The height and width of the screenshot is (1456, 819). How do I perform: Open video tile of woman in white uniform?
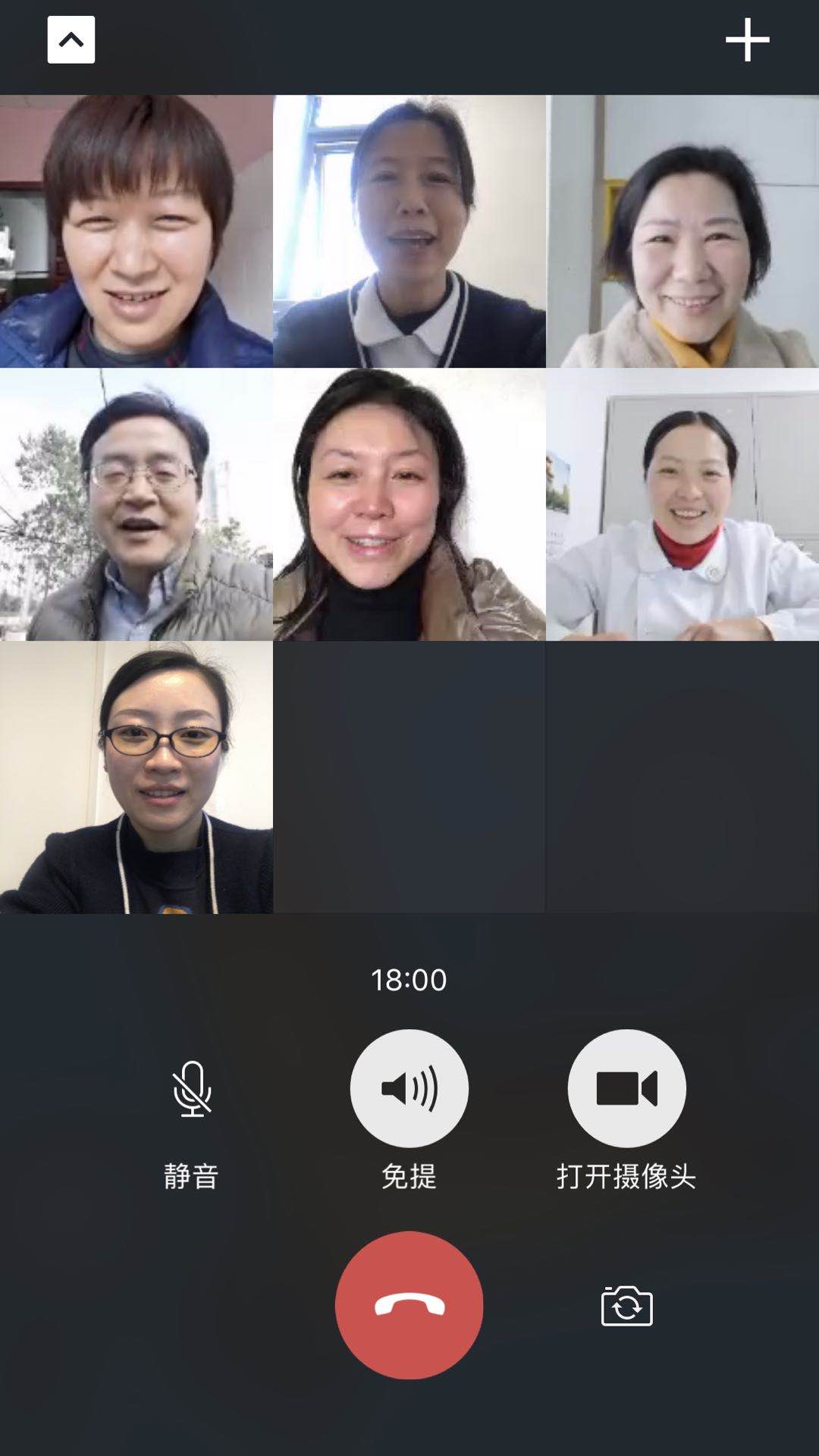coord(682,504)
